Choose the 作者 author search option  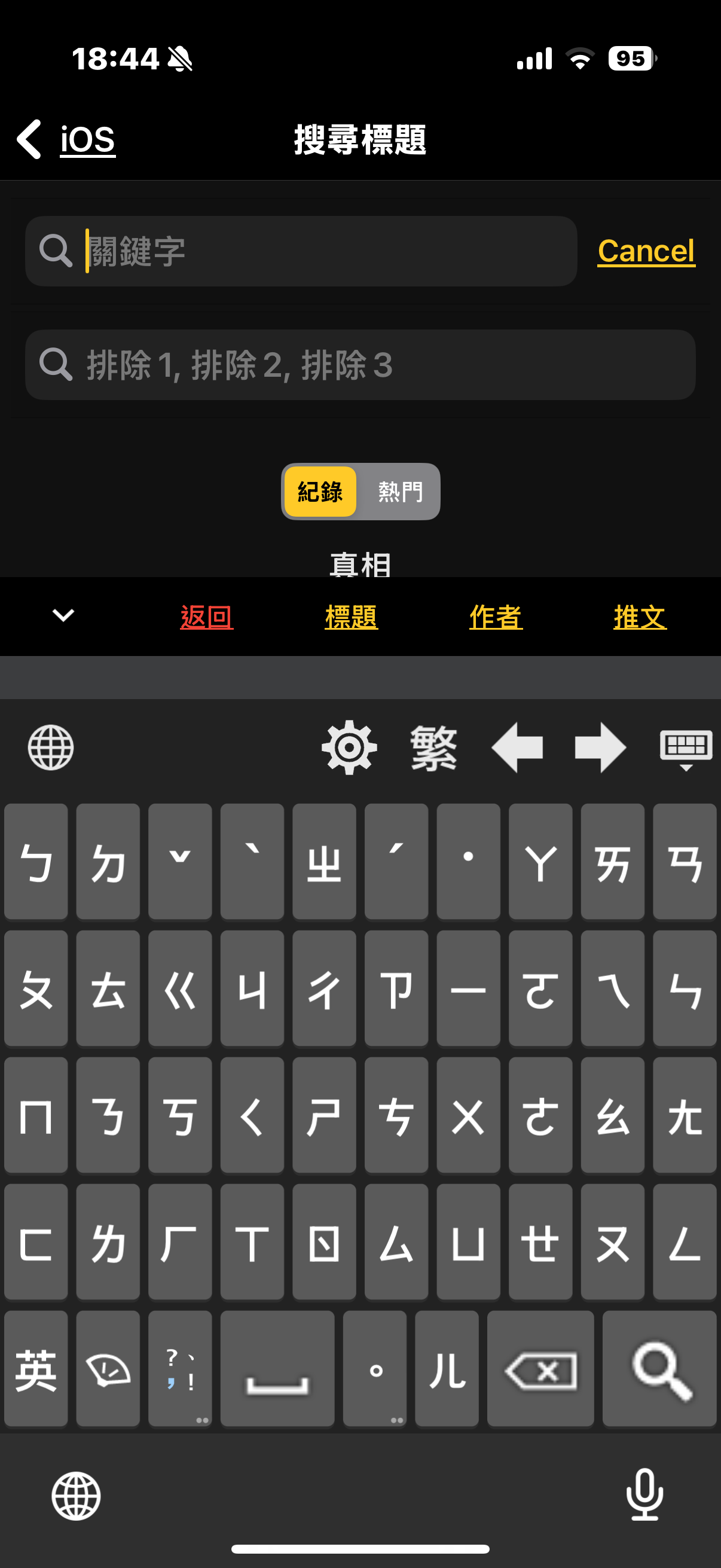(496, 617)
